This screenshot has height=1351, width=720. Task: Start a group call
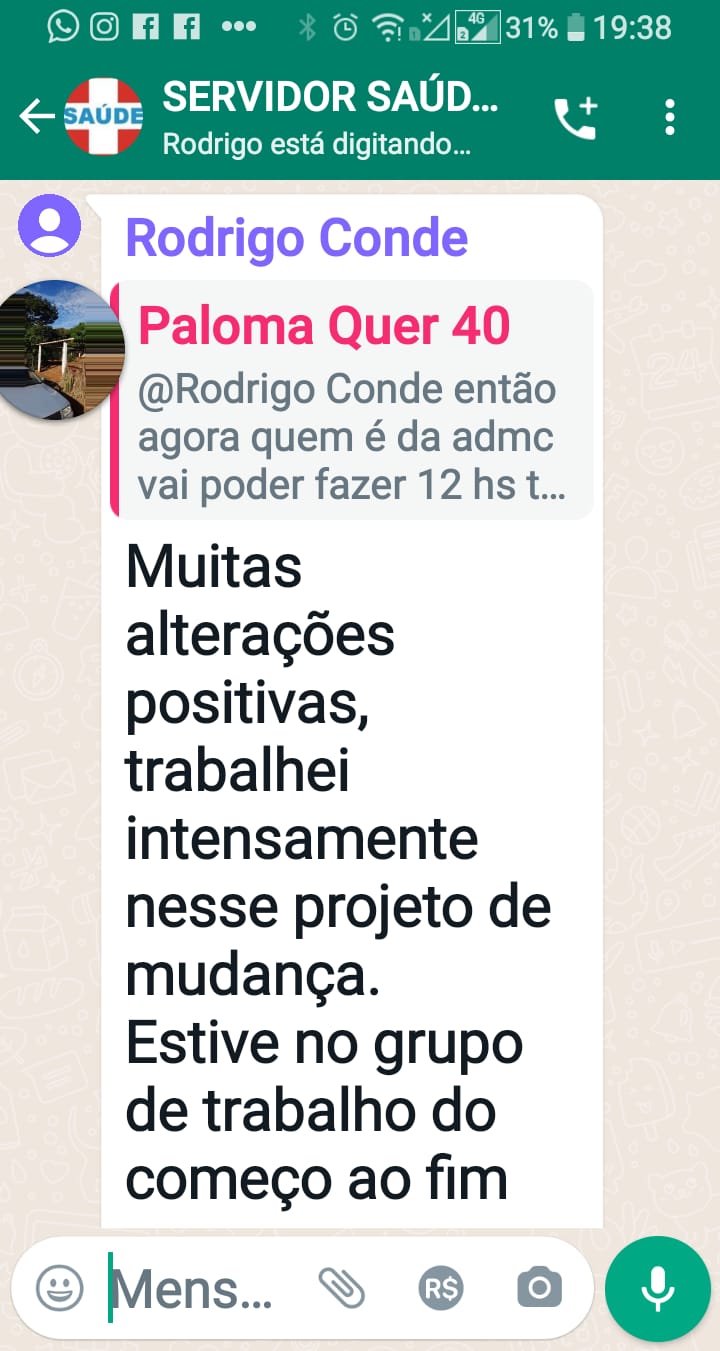(575, 118)
